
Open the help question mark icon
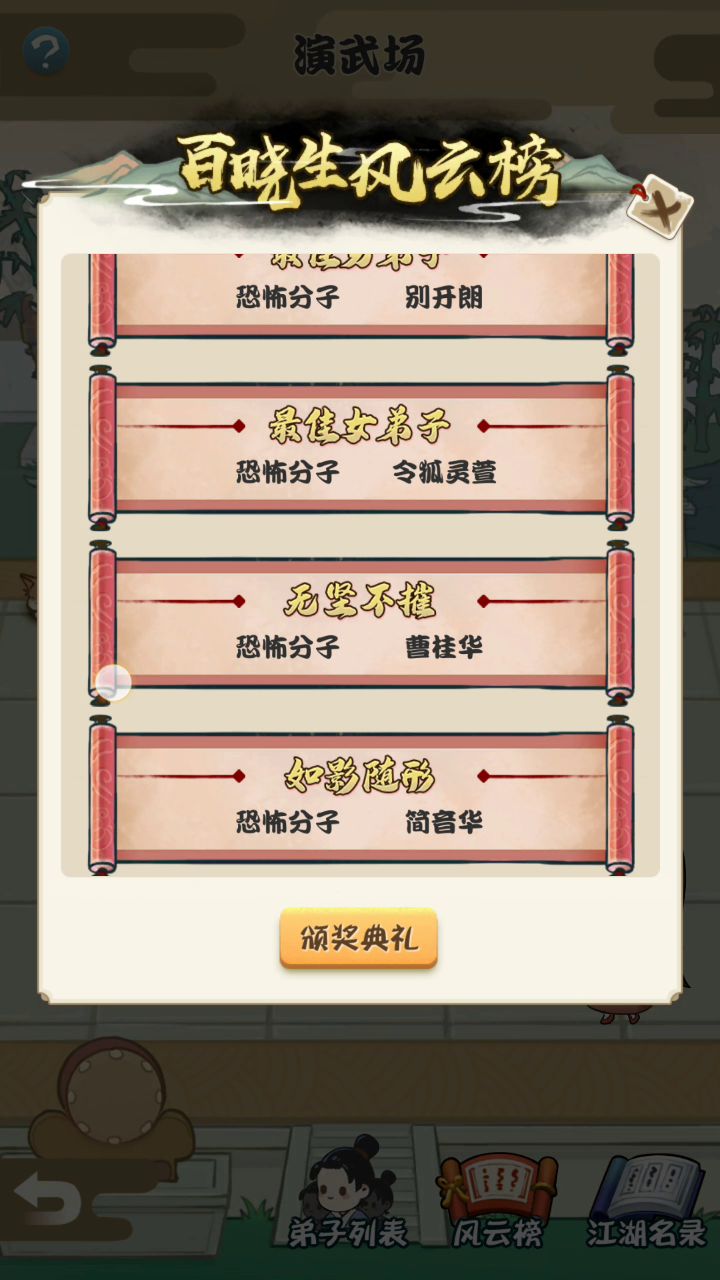tap(46, 51)
